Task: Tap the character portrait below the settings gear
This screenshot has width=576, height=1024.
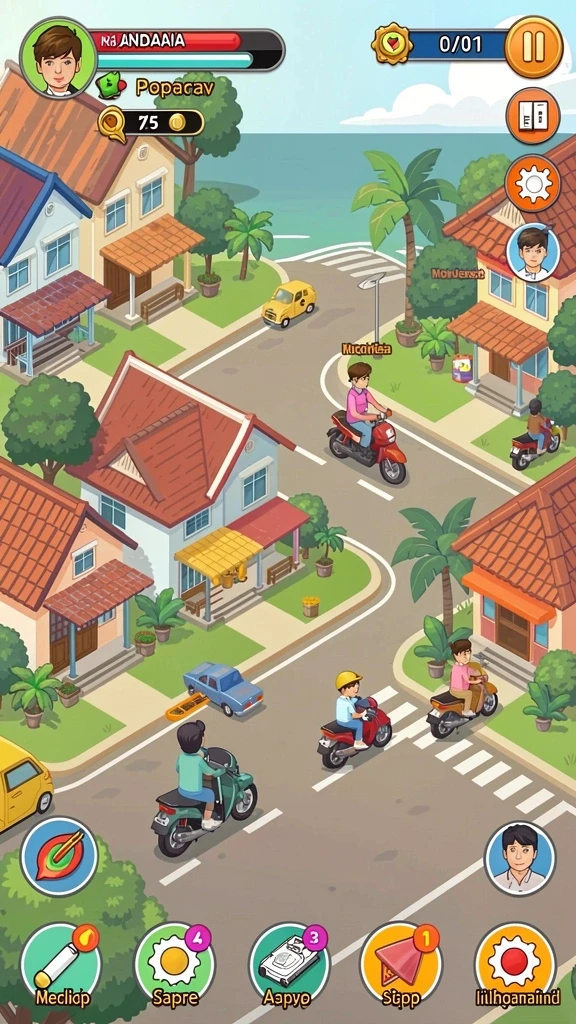Action: (x=533, y=253)
